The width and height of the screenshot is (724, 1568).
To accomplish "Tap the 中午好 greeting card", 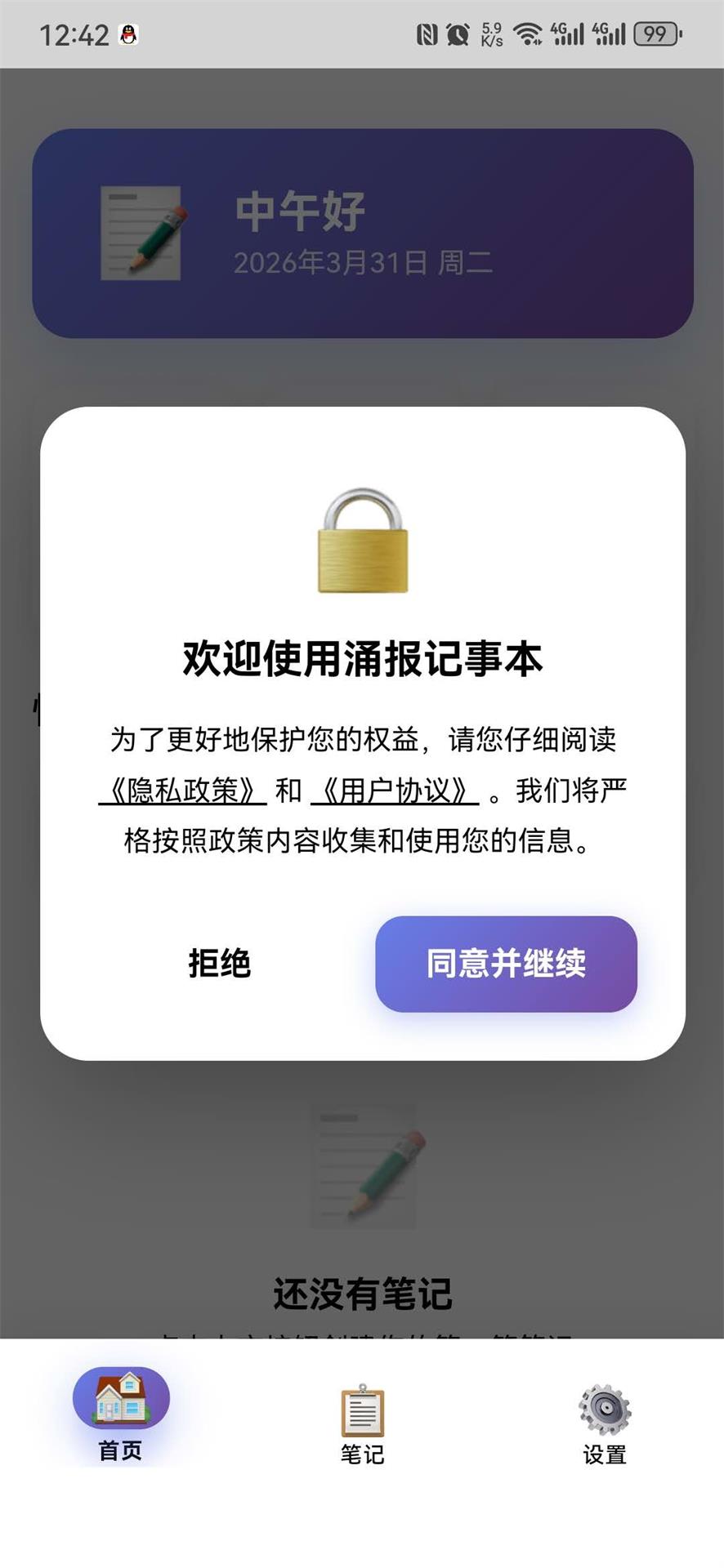I will click(362, 231).
